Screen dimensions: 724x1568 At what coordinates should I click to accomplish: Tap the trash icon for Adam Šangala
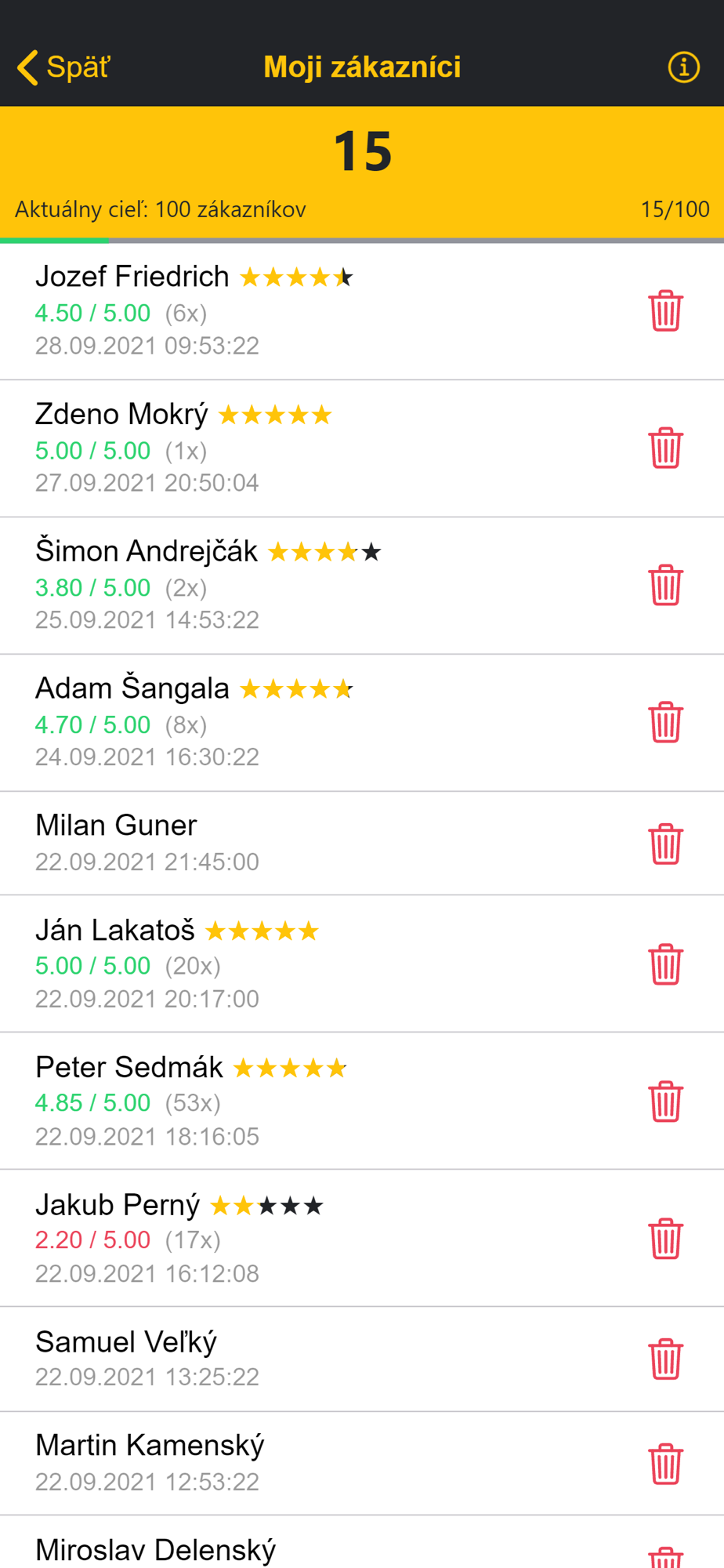pyautogui.click(x=665, y=722)
